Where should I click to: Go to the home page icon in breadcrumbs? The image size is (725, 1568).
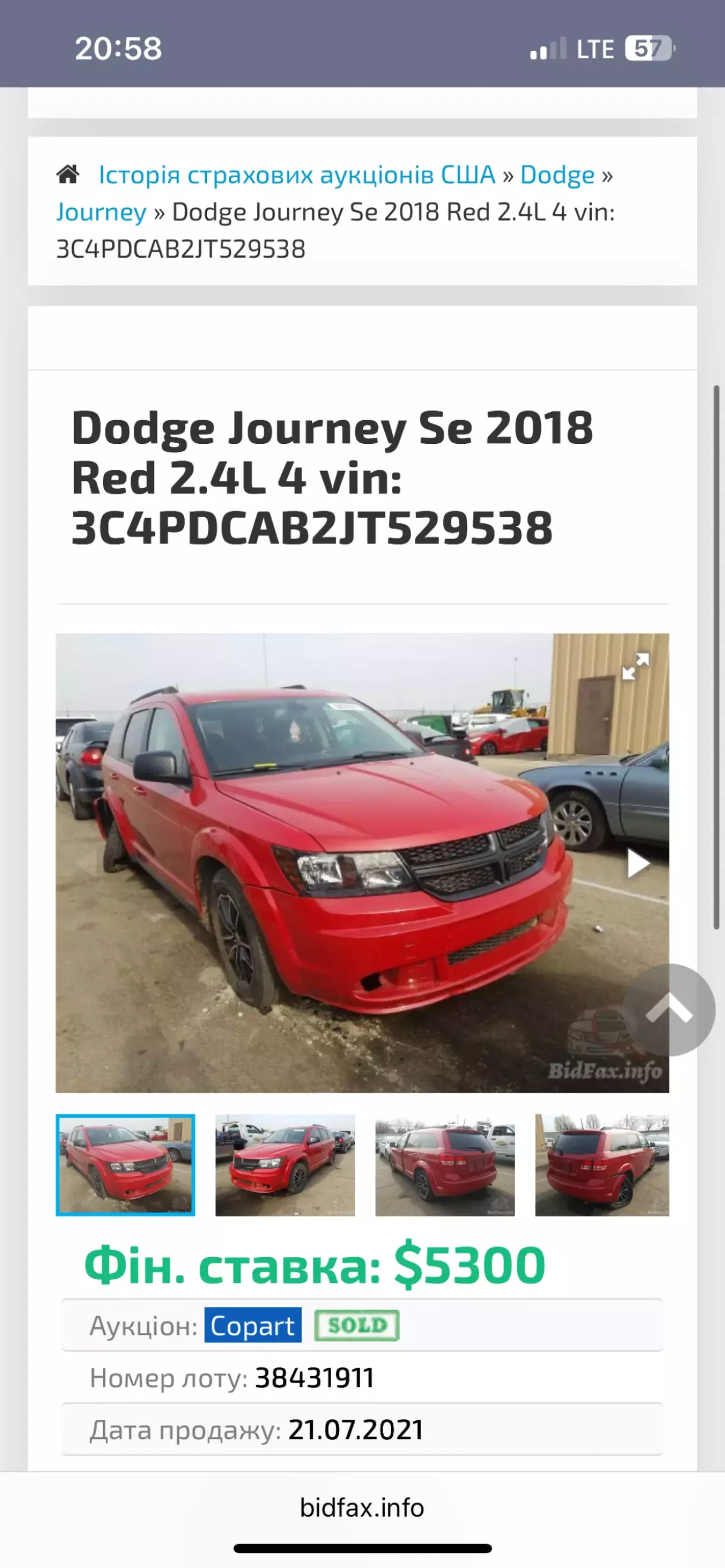(68, 174)
